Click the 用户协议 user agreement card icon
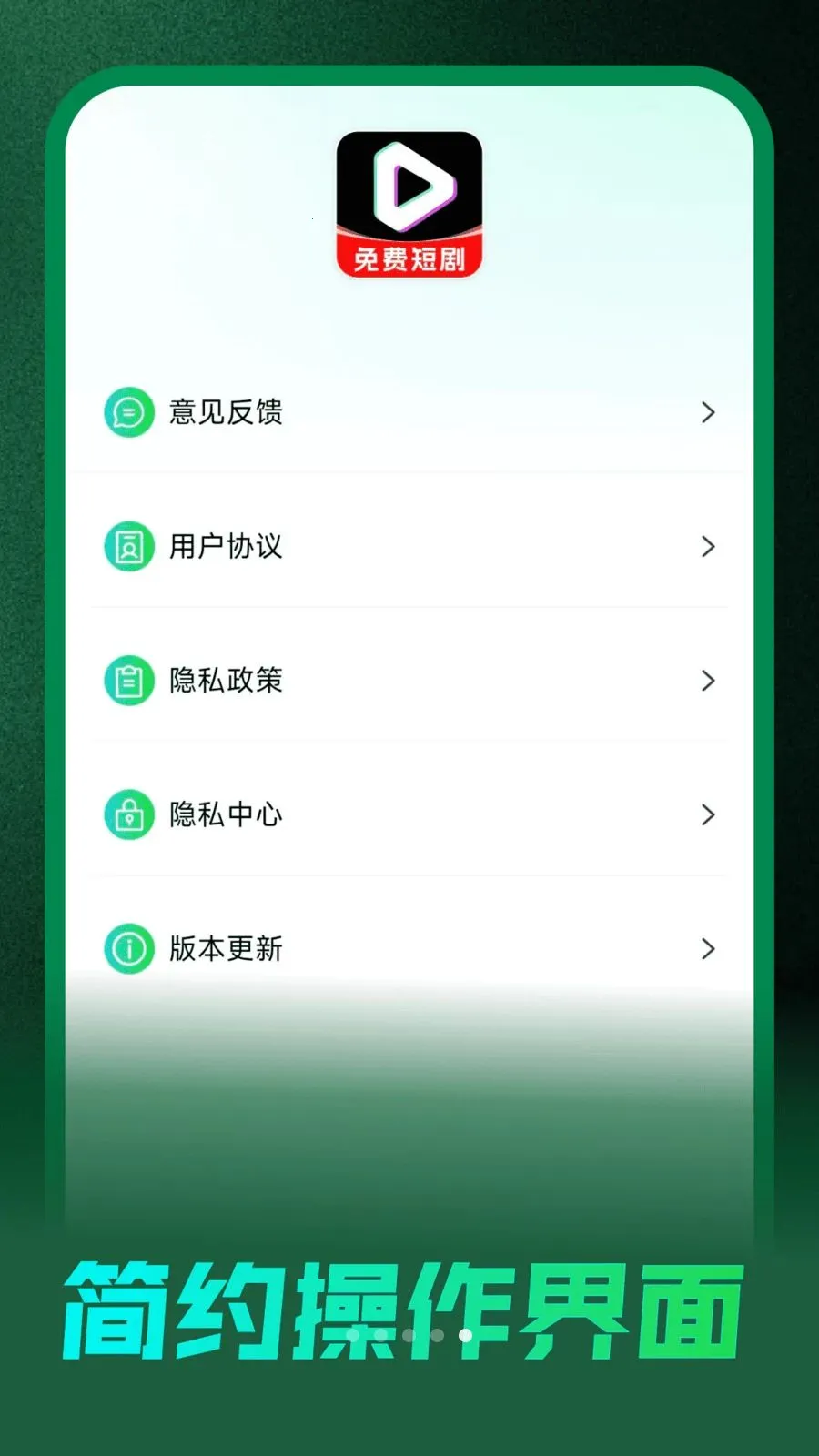 [128, 547]
